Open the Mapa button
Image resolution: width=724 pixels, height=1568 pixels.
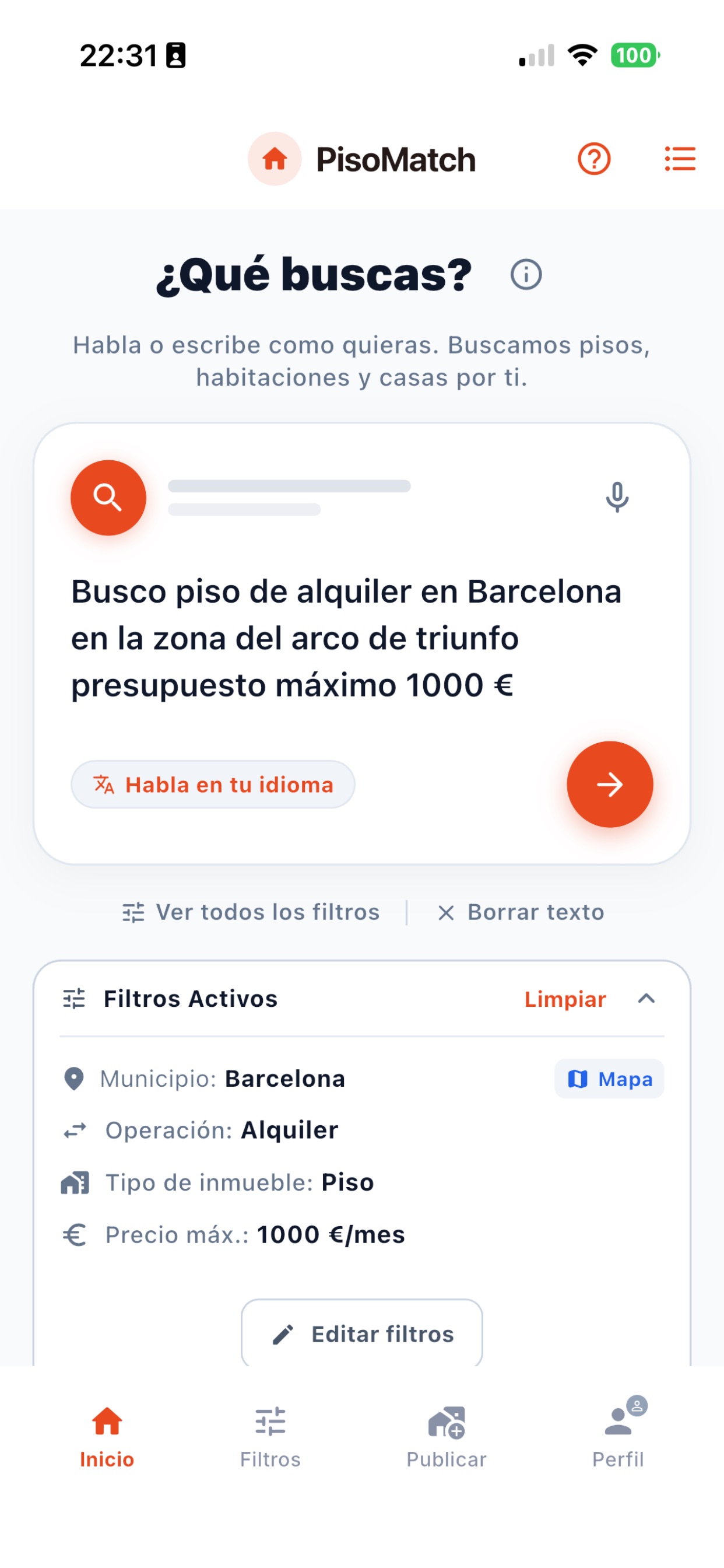pos(609,1079)
